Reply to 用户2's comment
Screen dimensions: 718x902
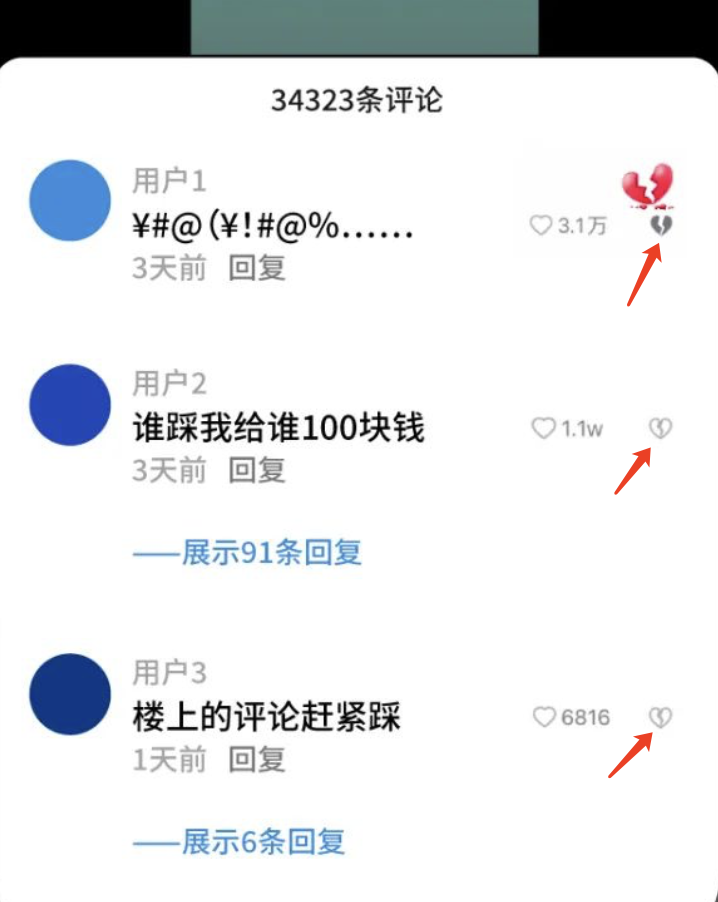click(257, 470)
